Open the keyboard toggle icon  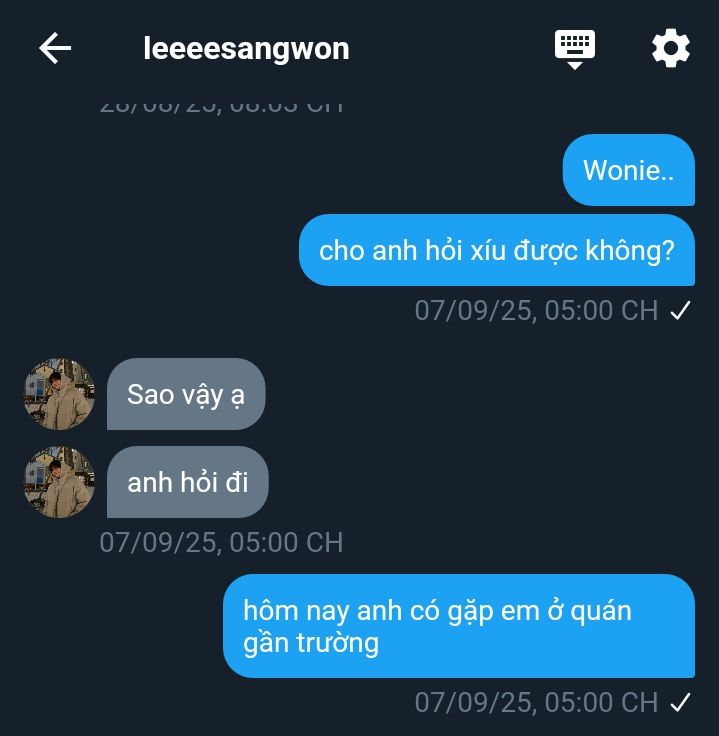click(x=575, y=48)
